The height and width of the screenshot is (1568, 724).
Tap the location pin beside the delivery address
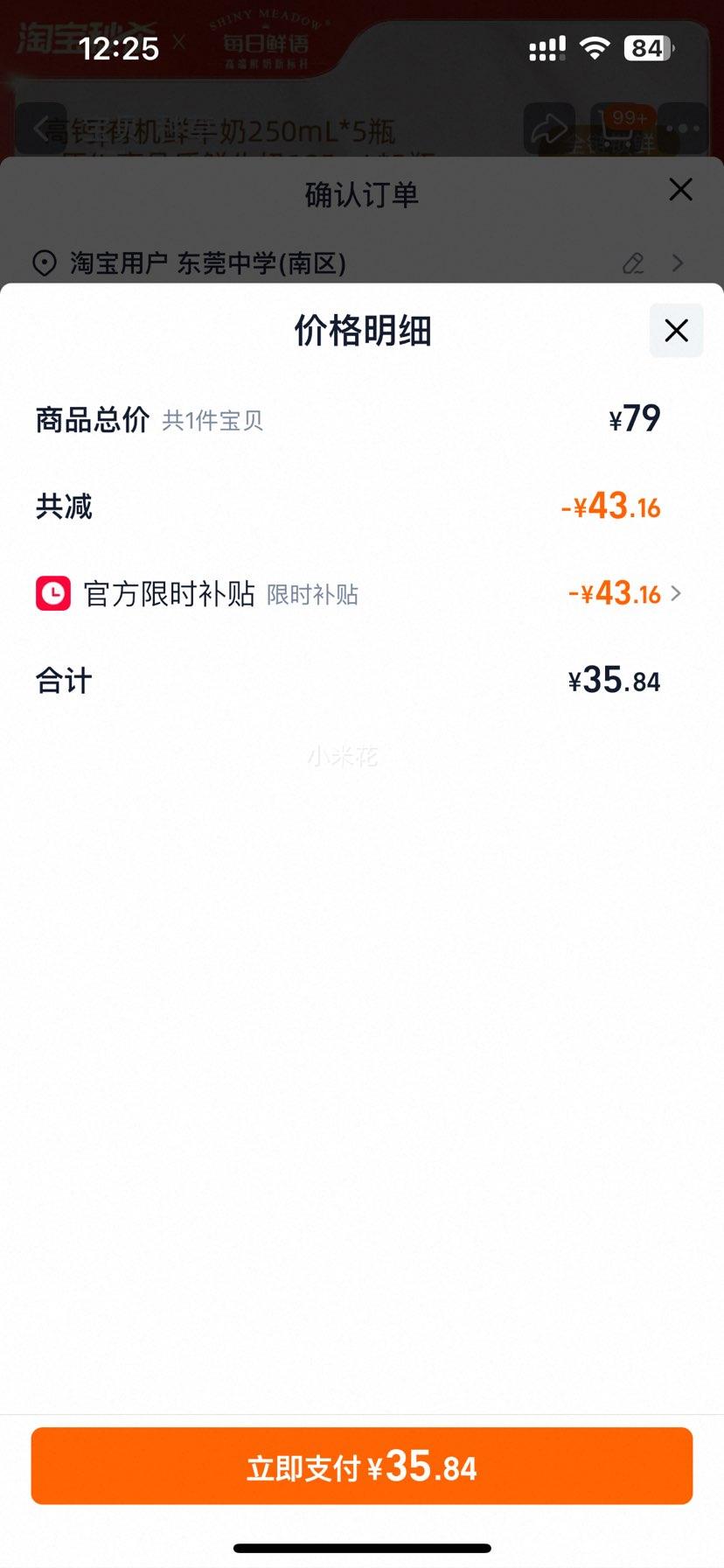[45, 262]
